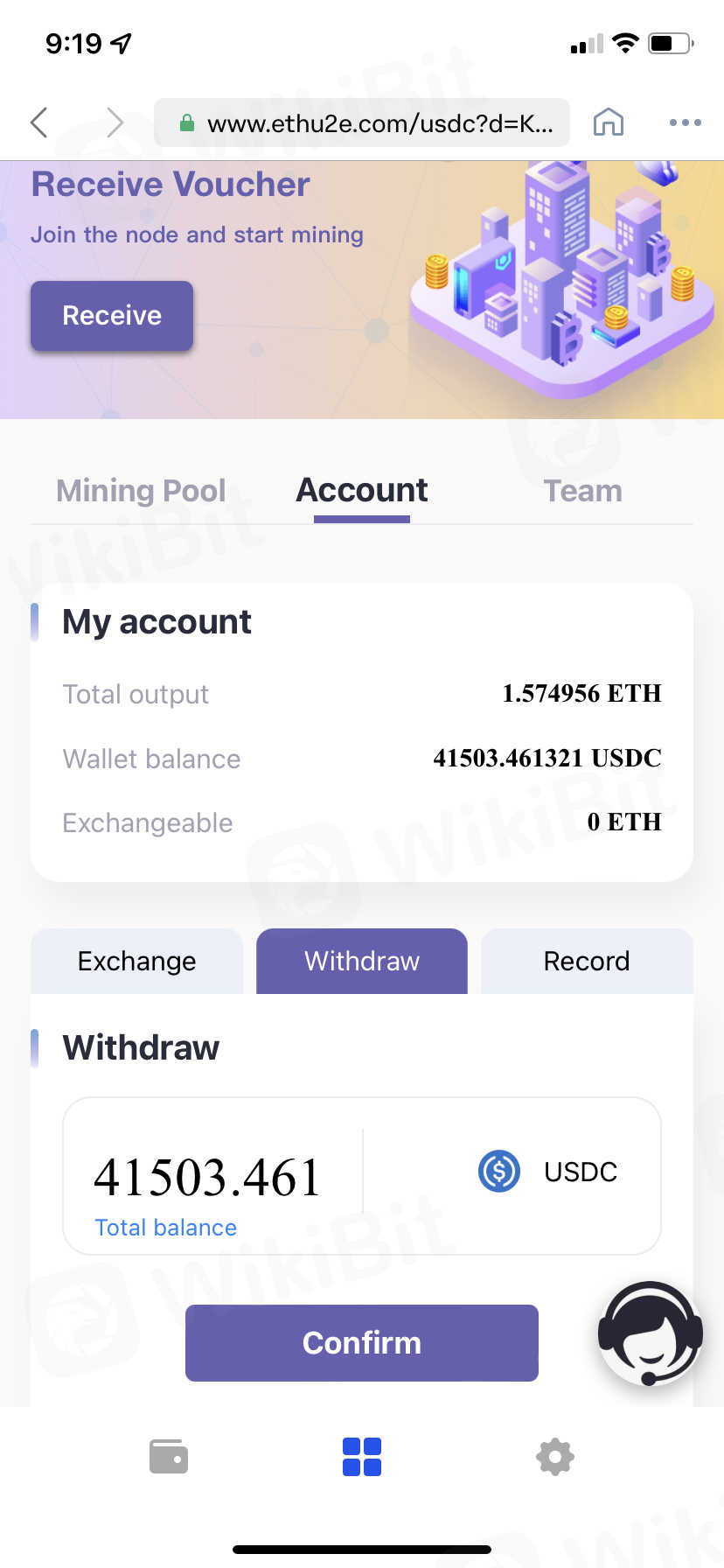Image resolution: width=724 pixels, height=1568 pixels.
Task: Open the apps grid tab
Action: point(362,1457)
